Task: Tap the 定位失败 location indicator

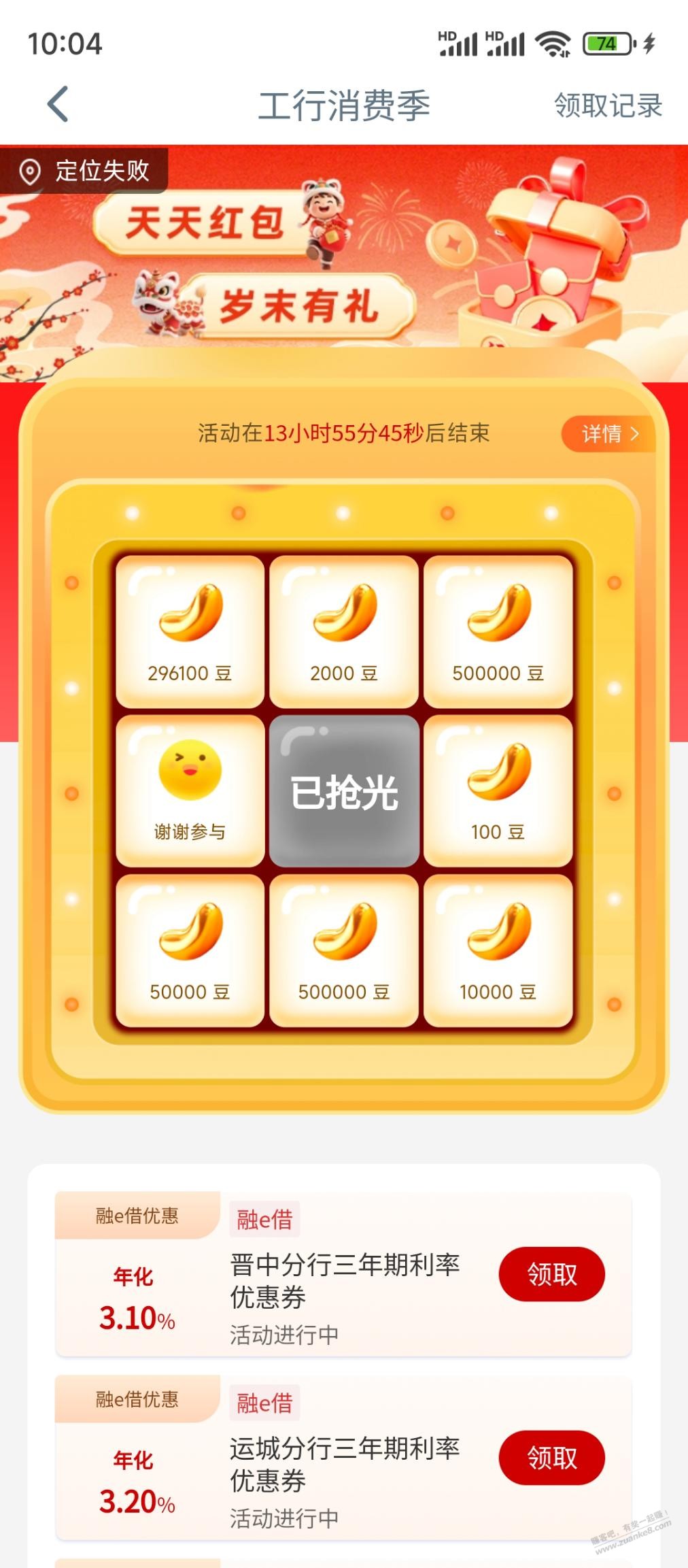Action: pos(86,171)
